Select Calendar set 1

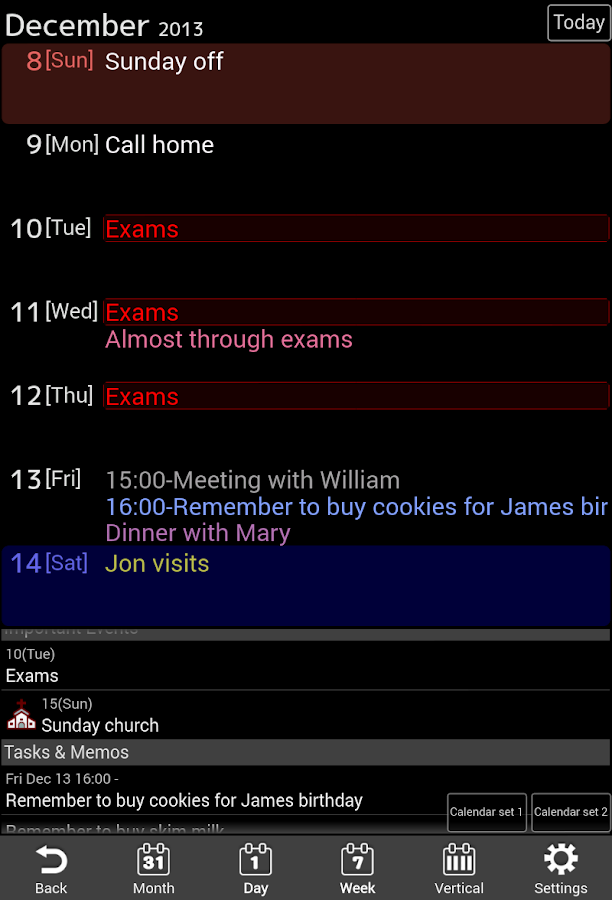click(486, 812)
